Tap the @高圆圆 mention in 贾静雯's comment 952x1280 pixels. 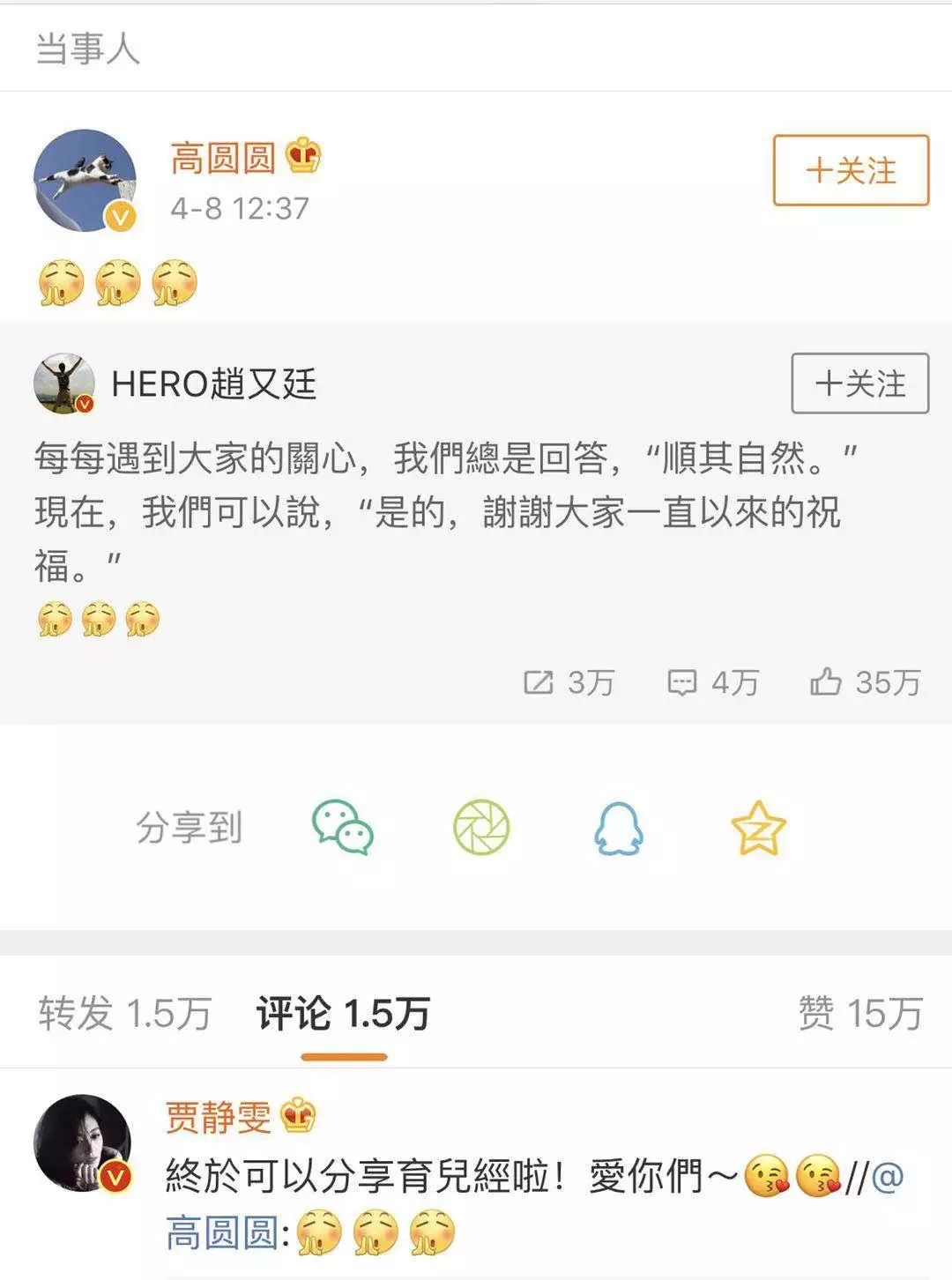[222, 1232]
